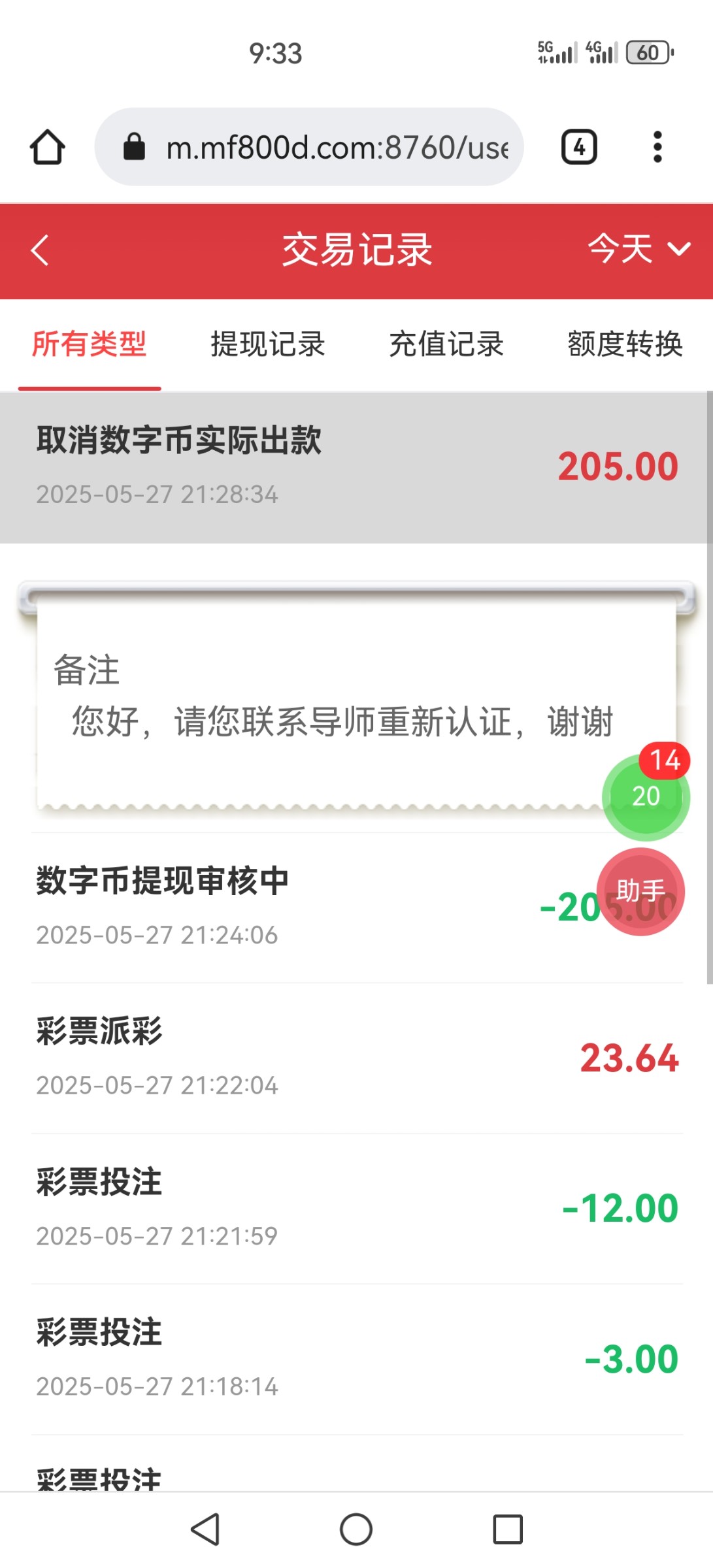Tap the green floating bubble with badge 14
Screen dimensions: 713x1568
(x=645, y=796)
